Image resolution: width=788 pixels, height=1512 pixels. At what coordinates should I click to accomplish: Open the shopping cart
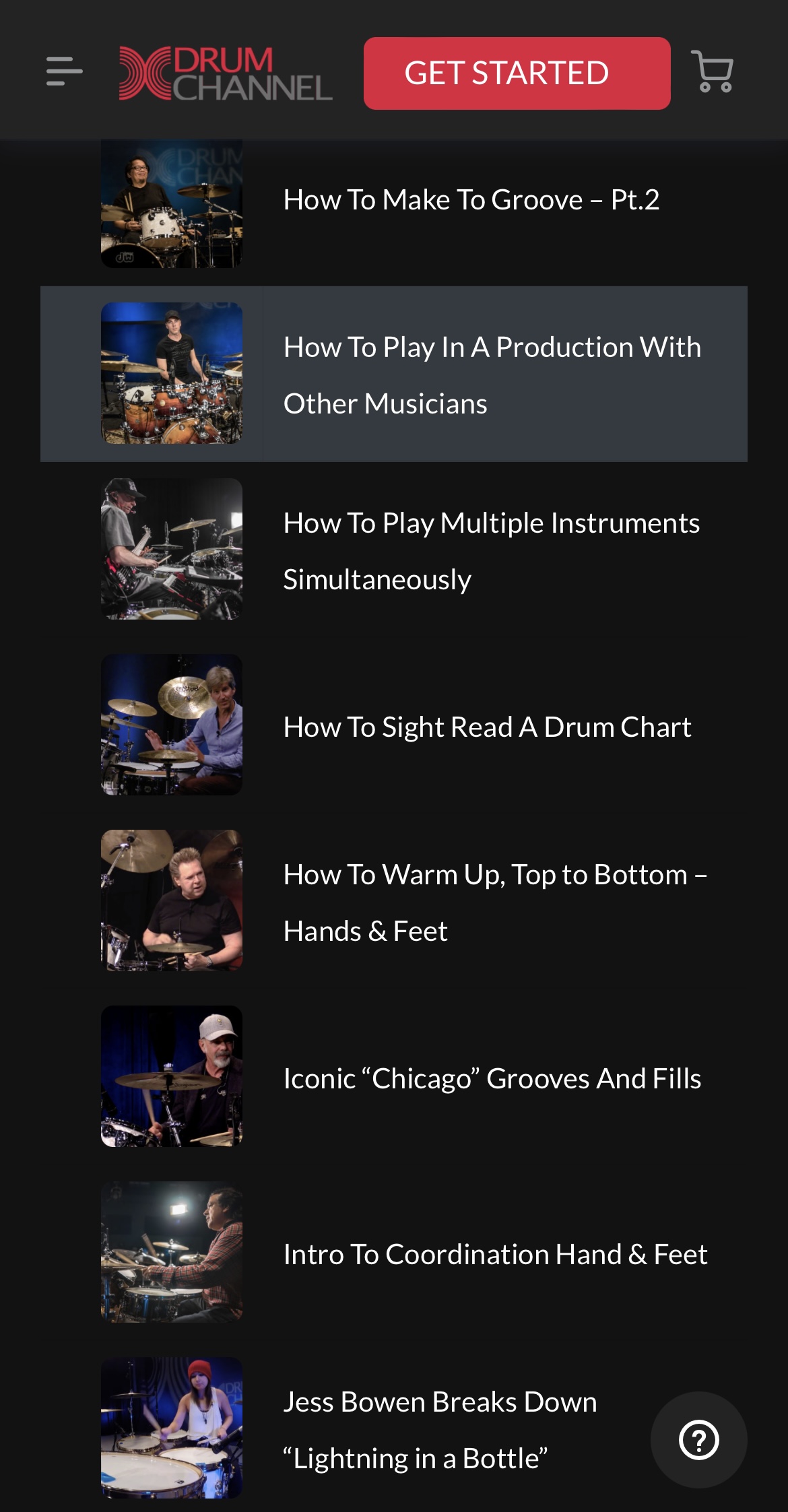[x=712, y=71]
